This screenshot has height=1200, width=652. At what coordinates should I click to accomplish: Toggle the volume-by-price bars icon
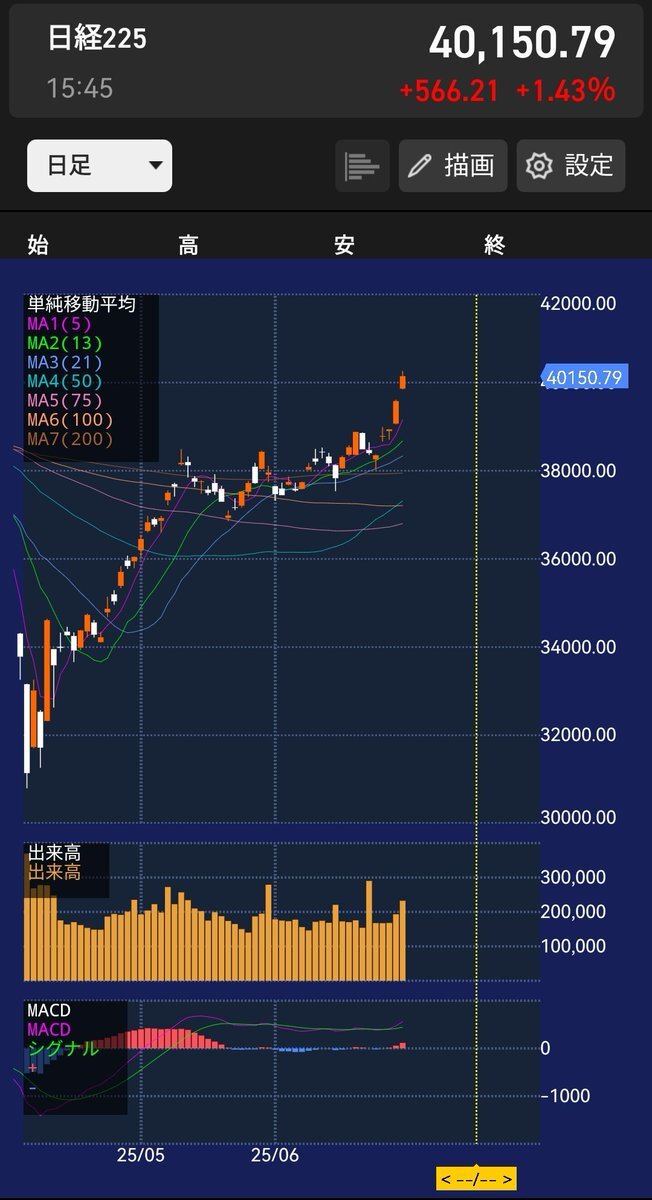362,166
